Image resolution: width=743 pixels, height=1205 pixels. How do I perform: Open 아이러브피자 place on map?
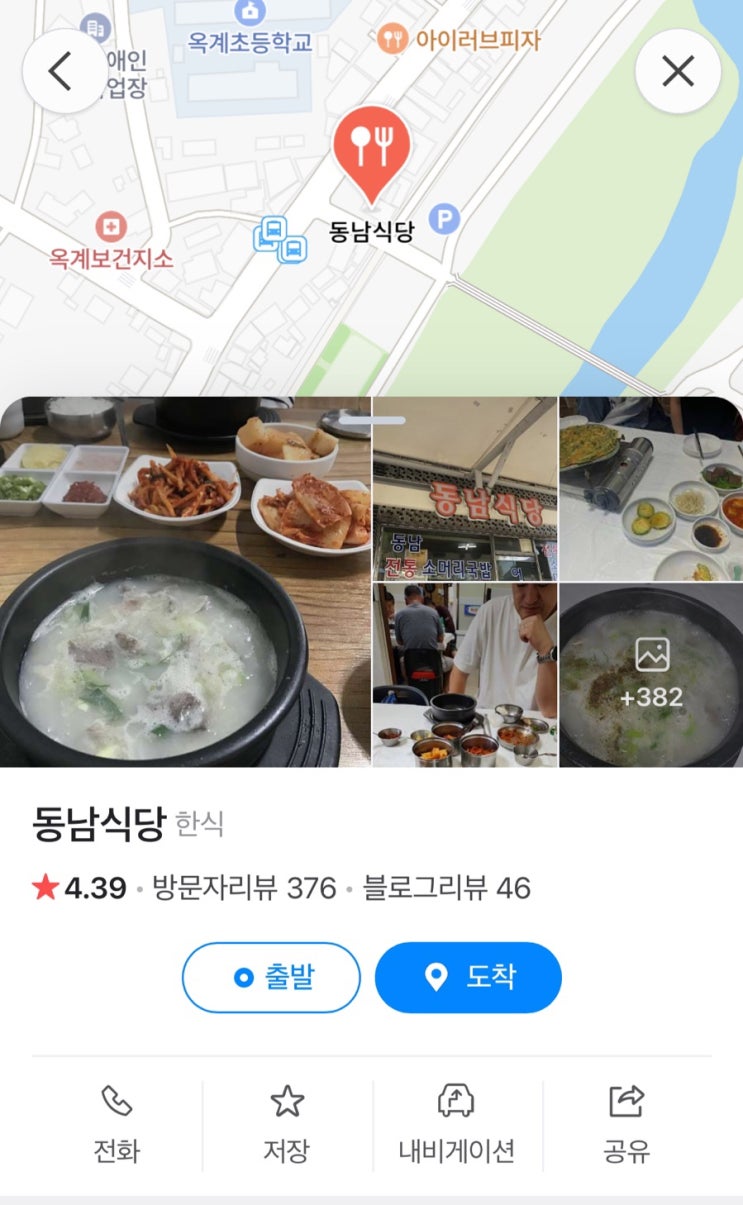coord(461,40)
